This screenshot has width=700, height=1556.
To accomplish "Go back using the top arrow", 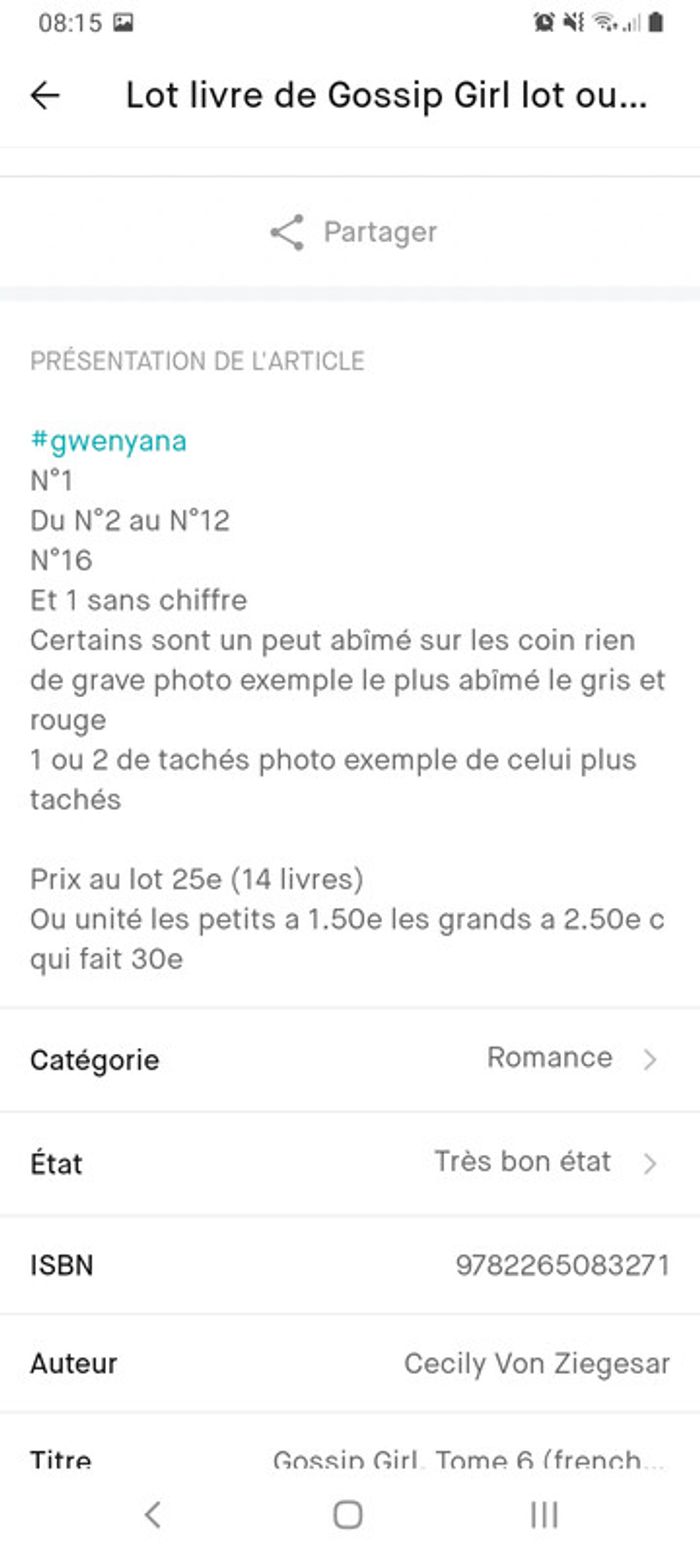I will (45, 96).
